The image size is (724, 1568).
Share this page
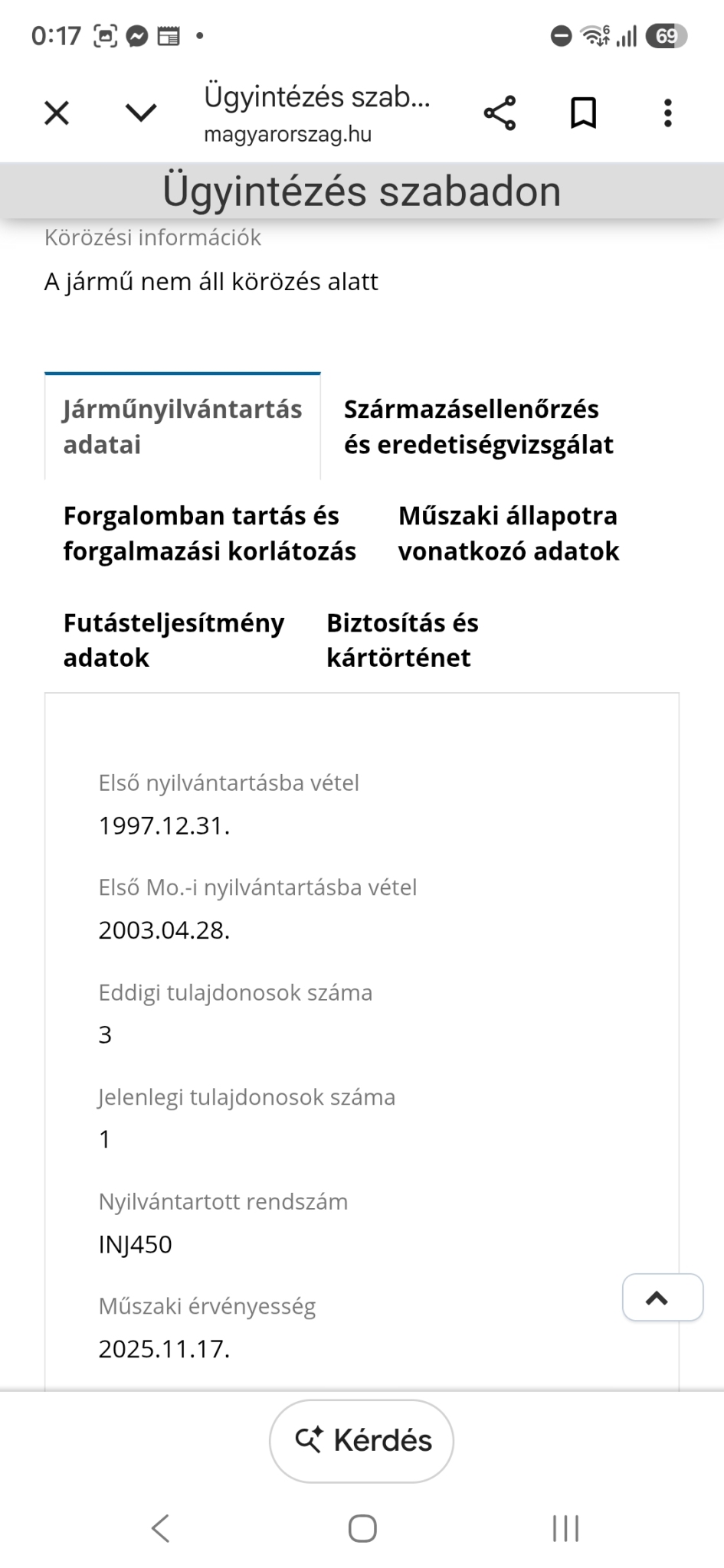click(500, 113)
